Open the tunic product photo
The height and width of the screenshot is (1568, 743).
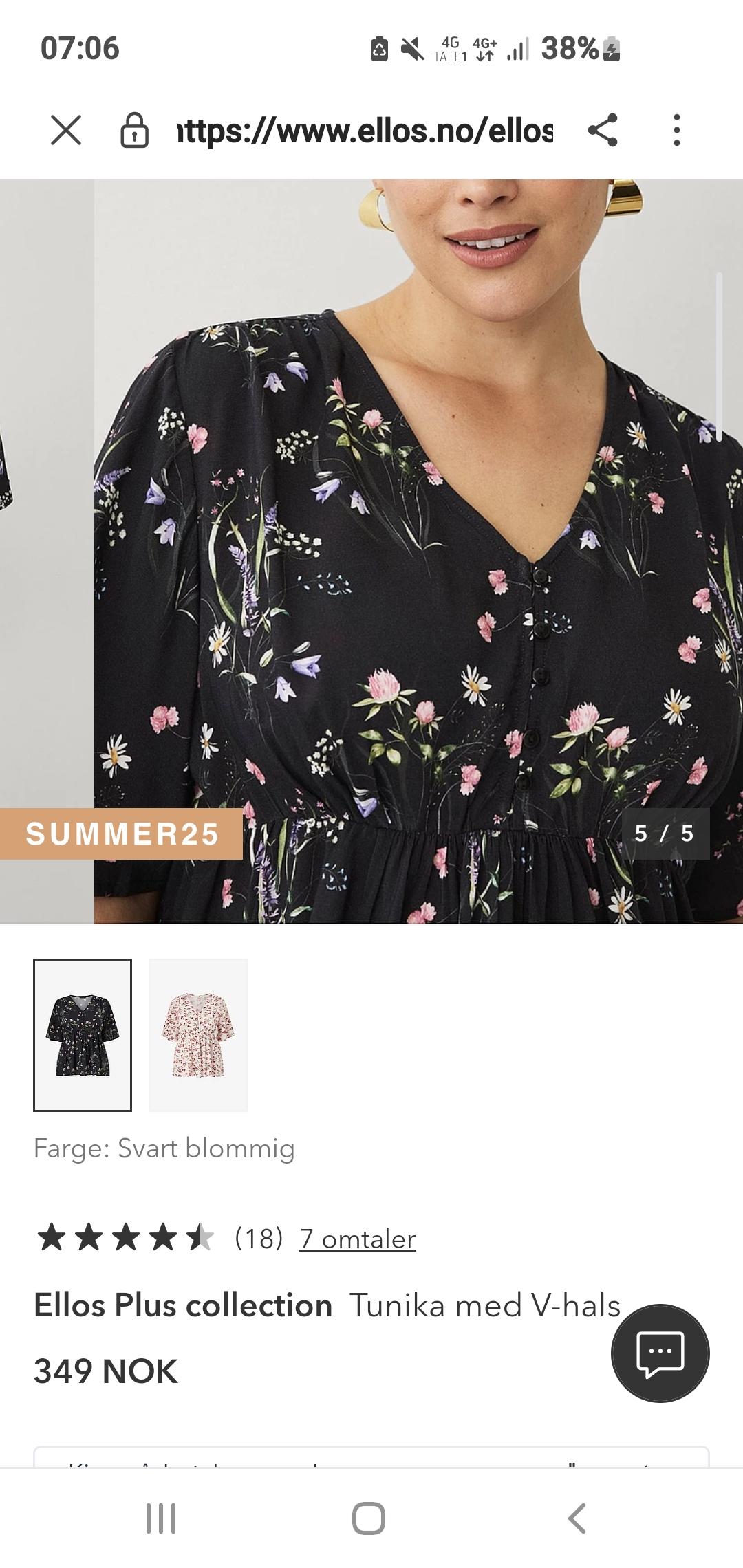418,551
